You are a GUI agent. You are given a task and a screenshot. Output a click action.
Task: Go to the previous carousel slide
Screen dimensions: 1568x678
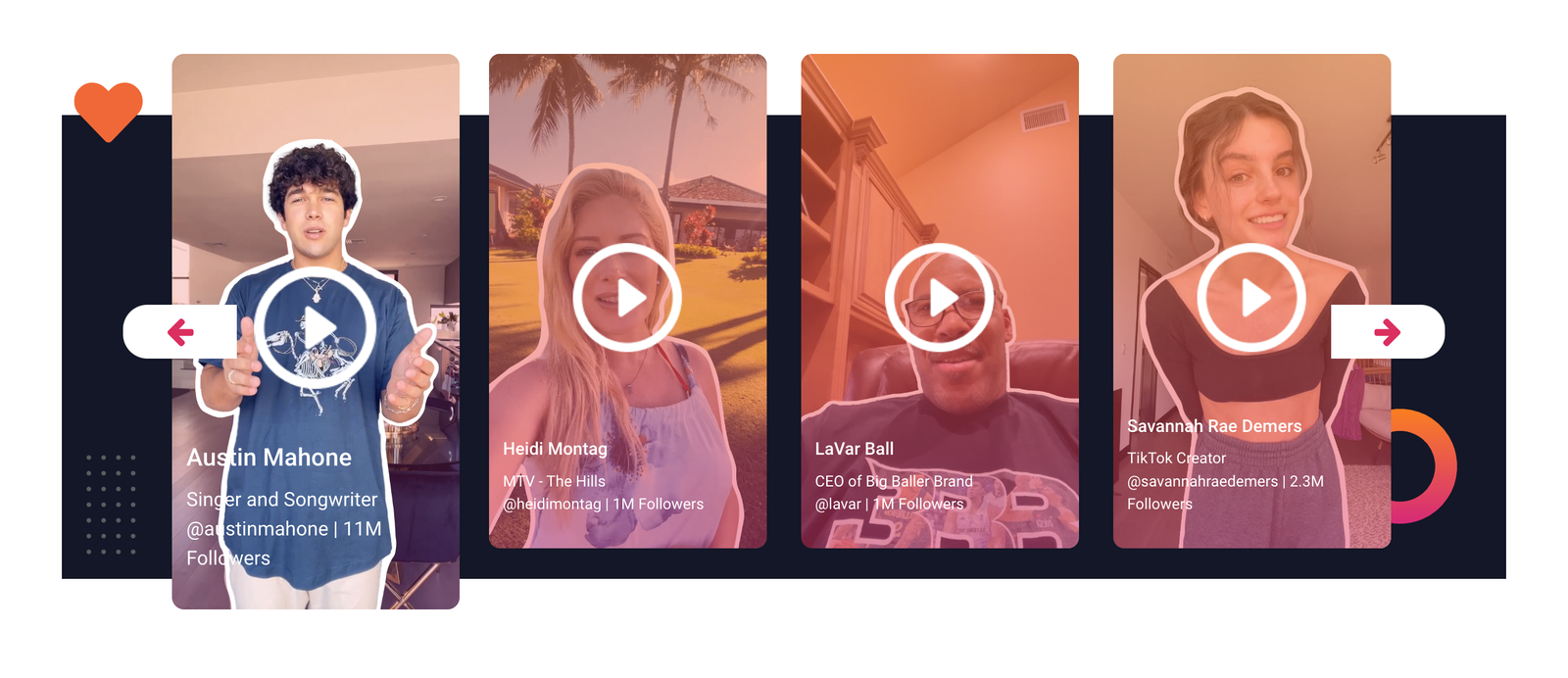180,332
